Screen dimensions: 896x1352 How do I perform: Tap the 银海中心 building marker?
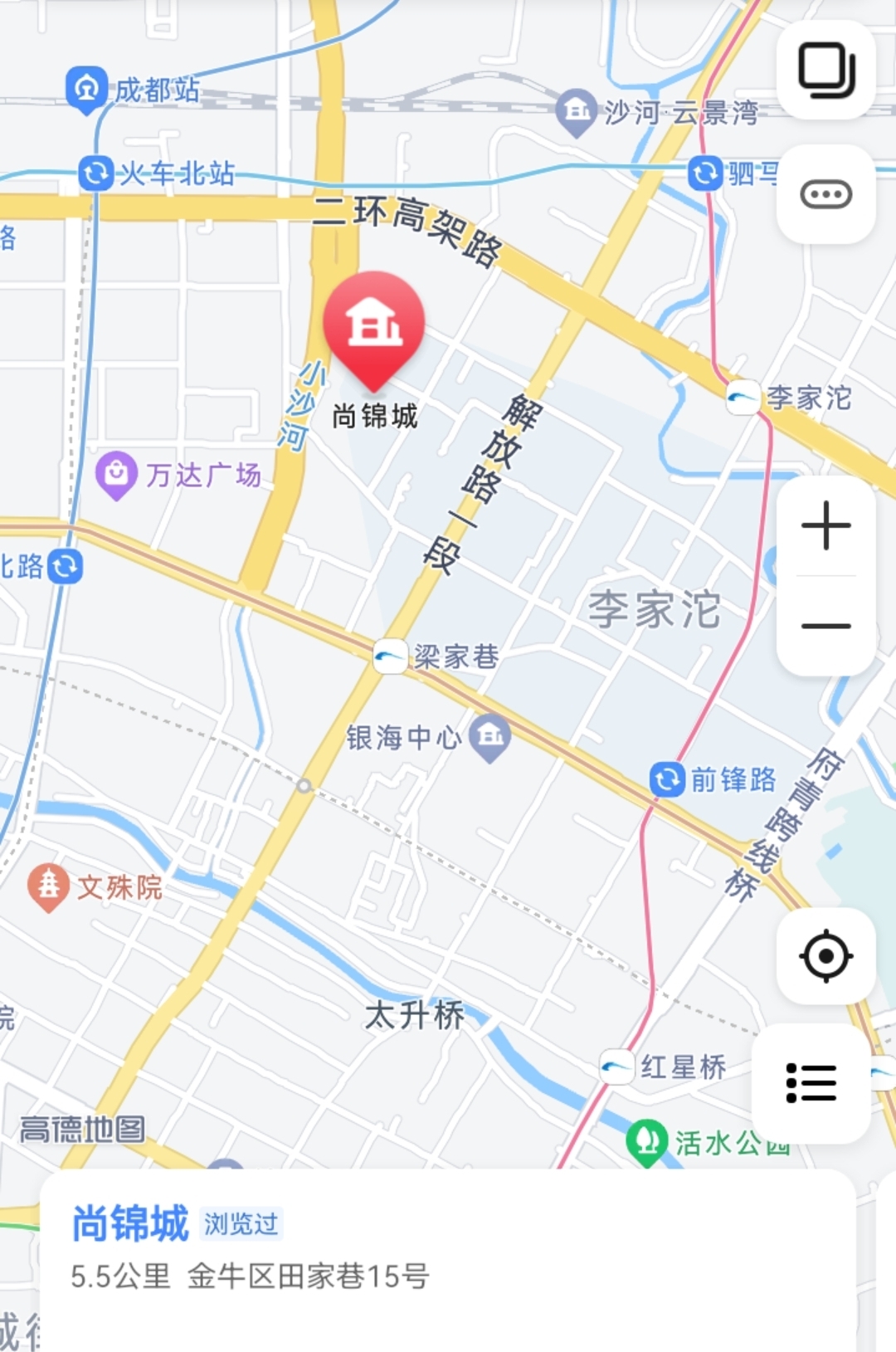pyautogui.click(x=490, y=736)
